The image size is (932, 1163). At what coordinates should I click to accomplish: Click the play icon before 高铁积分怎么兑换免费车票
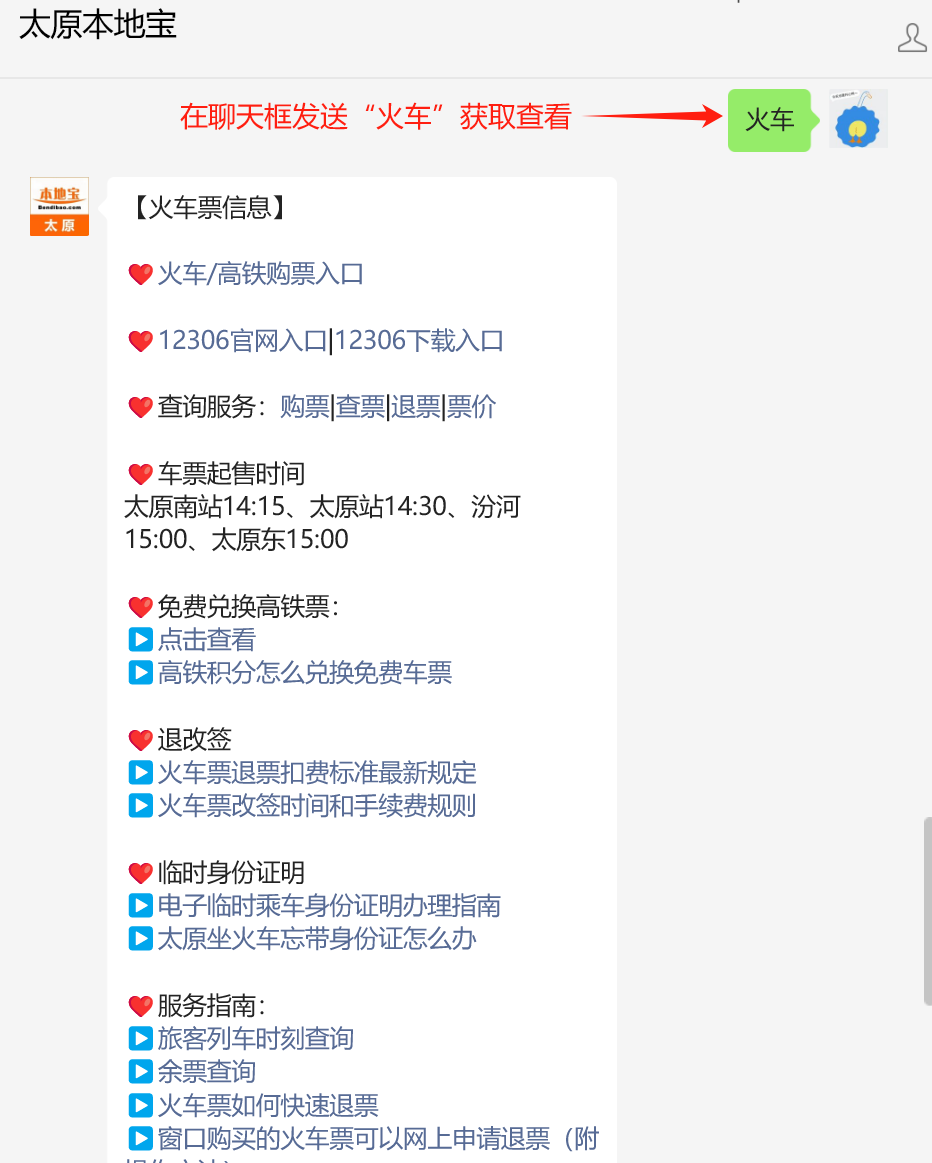click(x=140, y=672)
